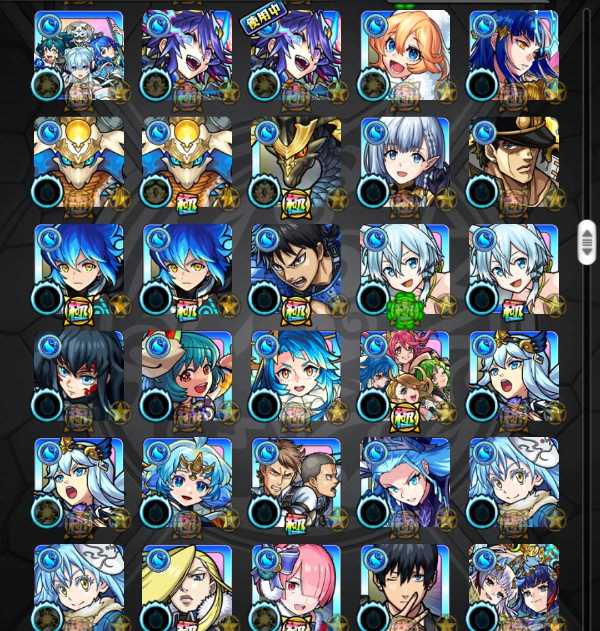This screenshot has width=600, height=631.
Task: Select the dark-suited man with hand on chin
Action: [x=405, y=588]
